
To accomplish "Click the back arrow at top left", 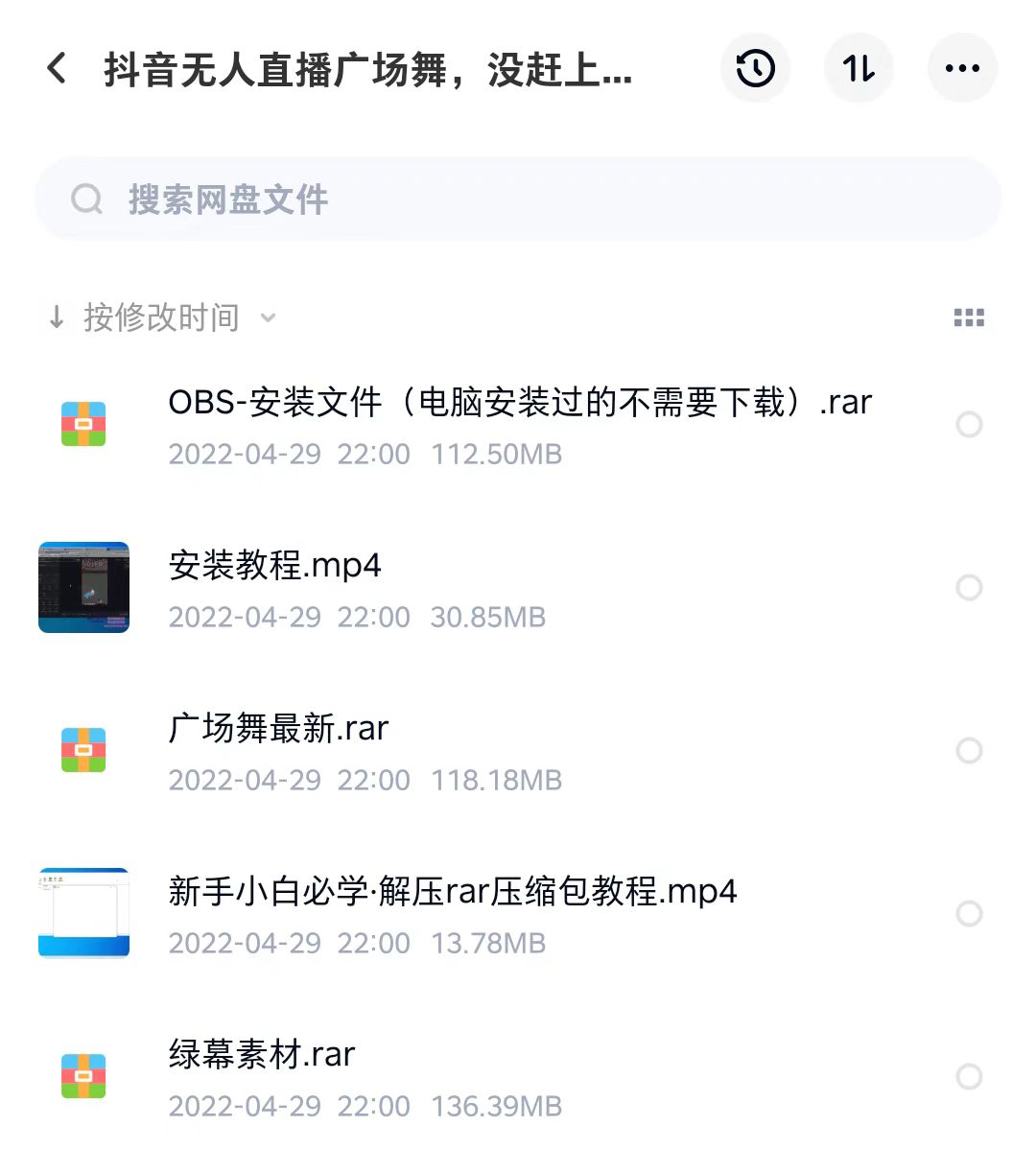I will pos(57,68).
